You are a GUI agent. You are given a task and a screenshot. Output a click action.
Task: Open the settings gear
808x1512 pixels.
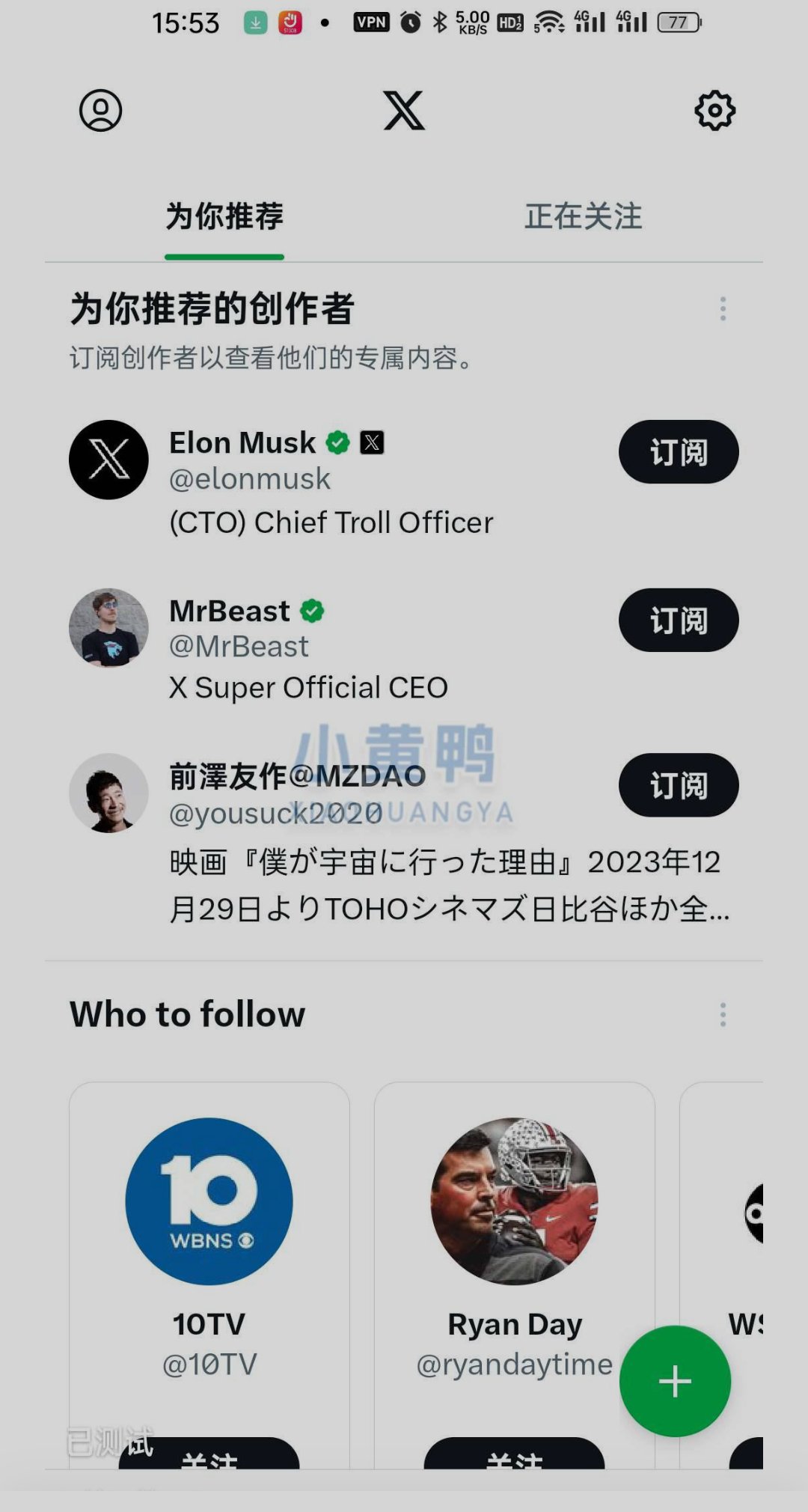(x=714, y=111)
